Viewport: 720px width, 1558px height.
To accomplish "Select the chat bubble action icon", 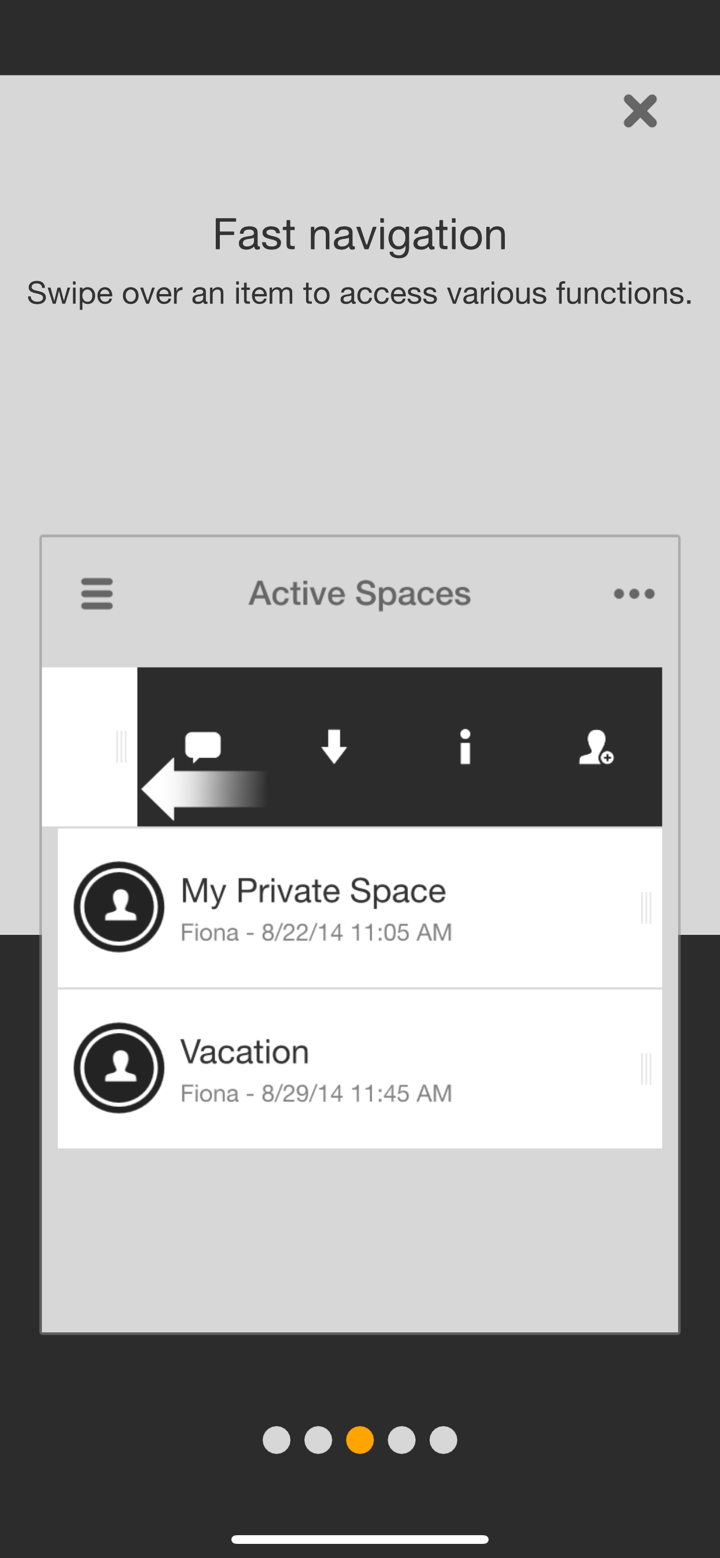I will 204,745.
